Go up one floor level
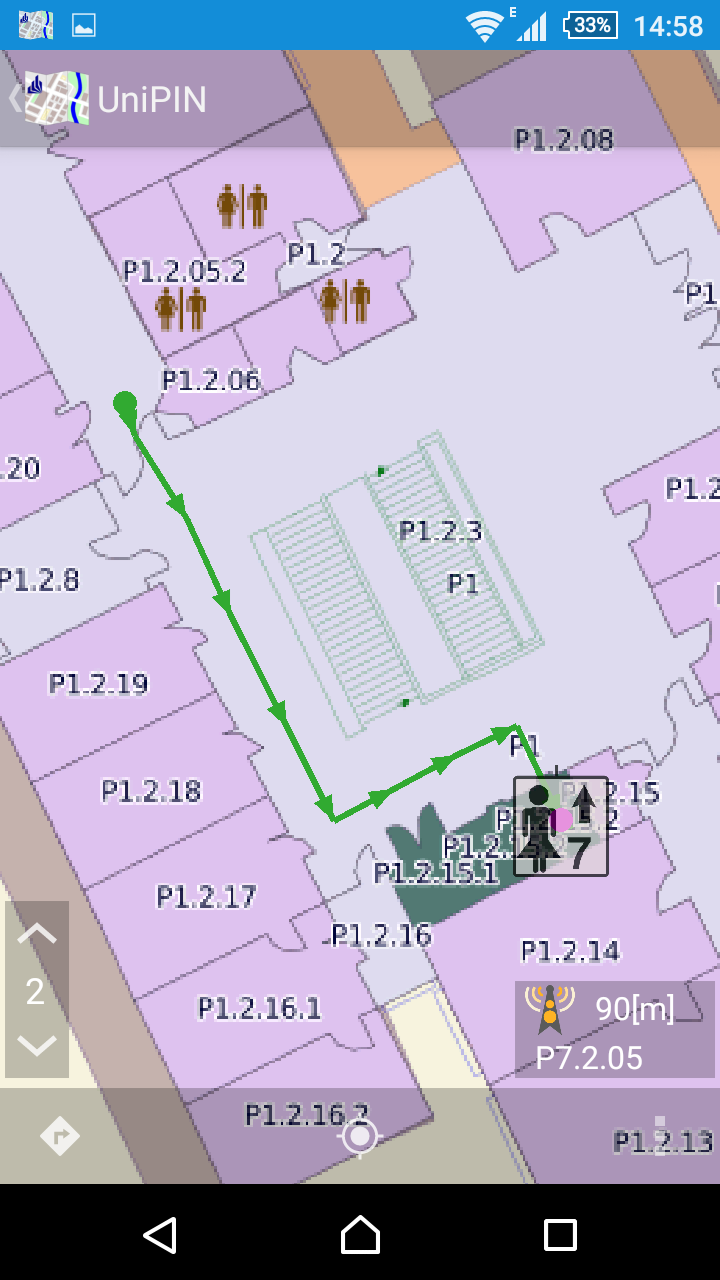720x1280 pixels. 37,934
